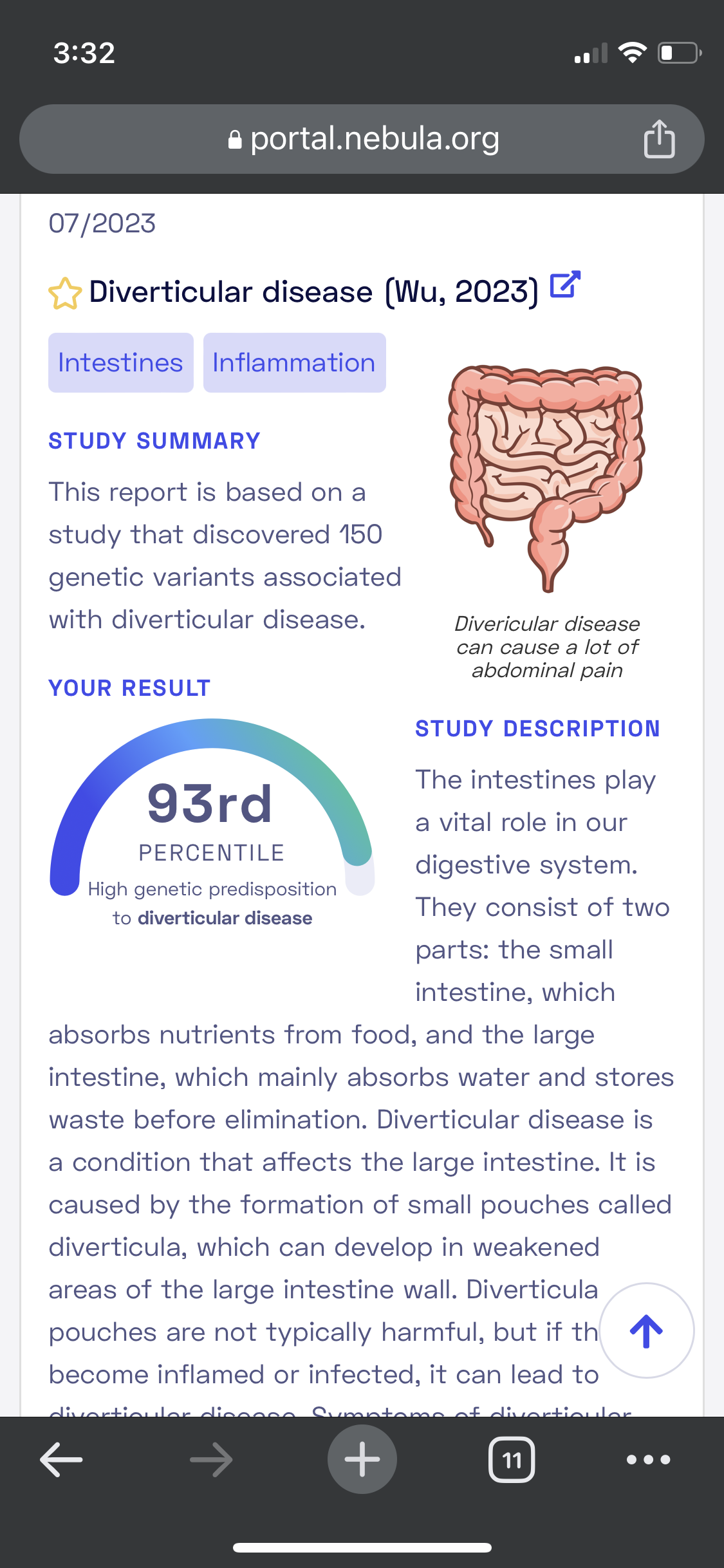
Task: Select the Intestines tag
Action: point(120,363)
